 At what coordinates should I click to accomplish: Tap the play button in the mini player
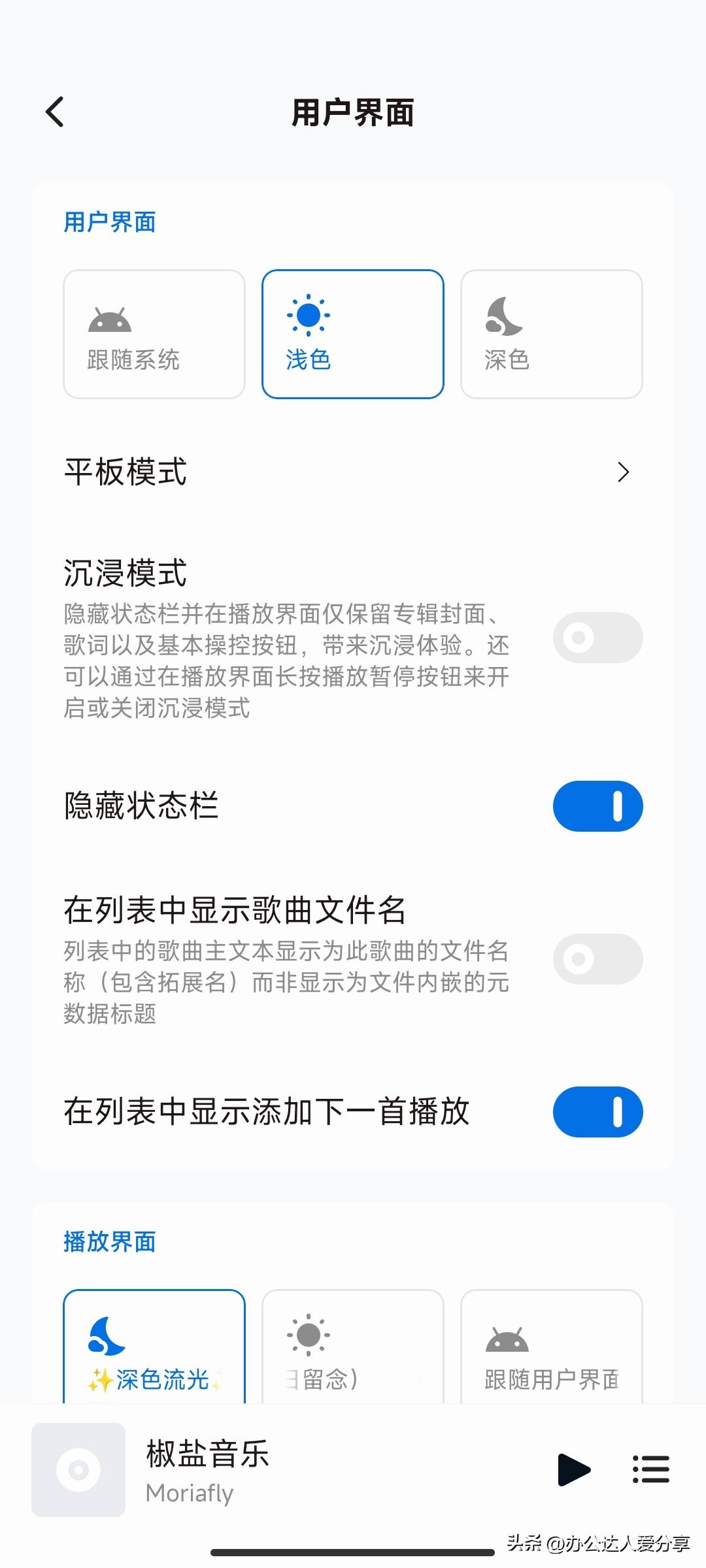pyautogui.click(x=574, y=1470)
